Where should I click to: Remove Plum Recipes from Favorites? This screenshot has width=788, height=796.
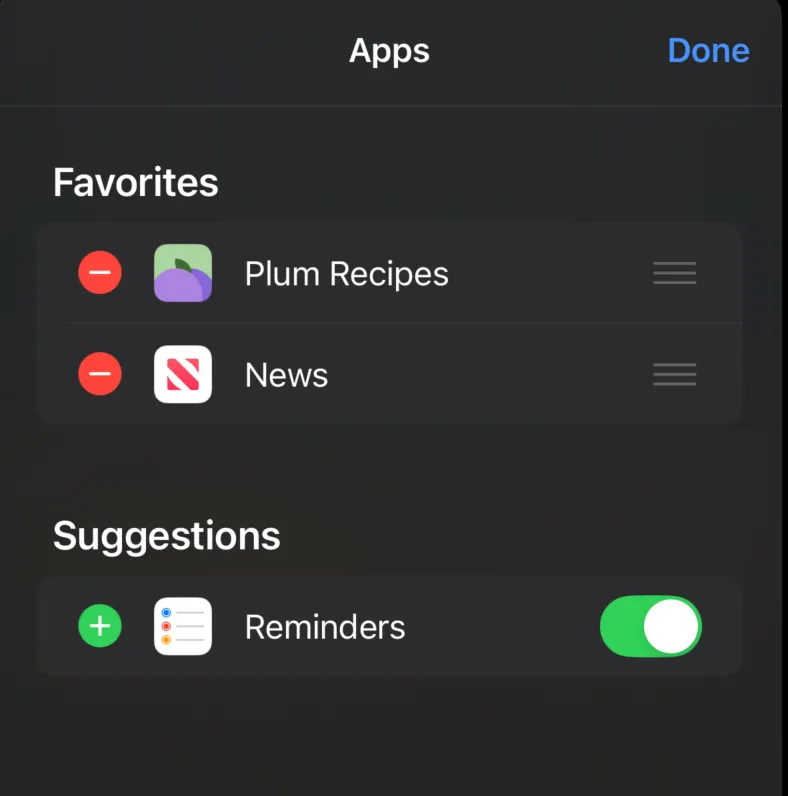[x=100, y=273]
